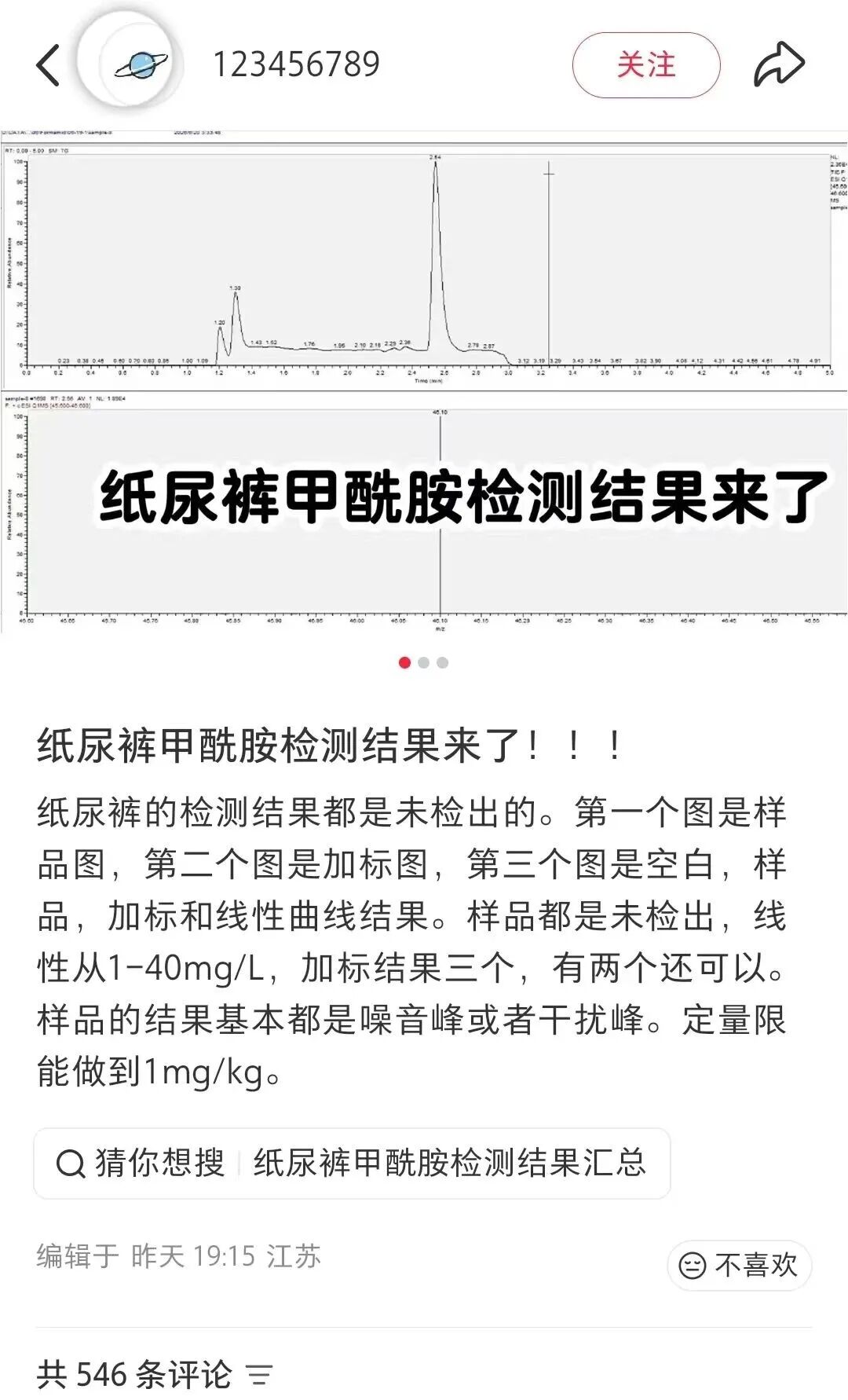
Task: Follow the author with 关注 button
Action: [646, 65]
